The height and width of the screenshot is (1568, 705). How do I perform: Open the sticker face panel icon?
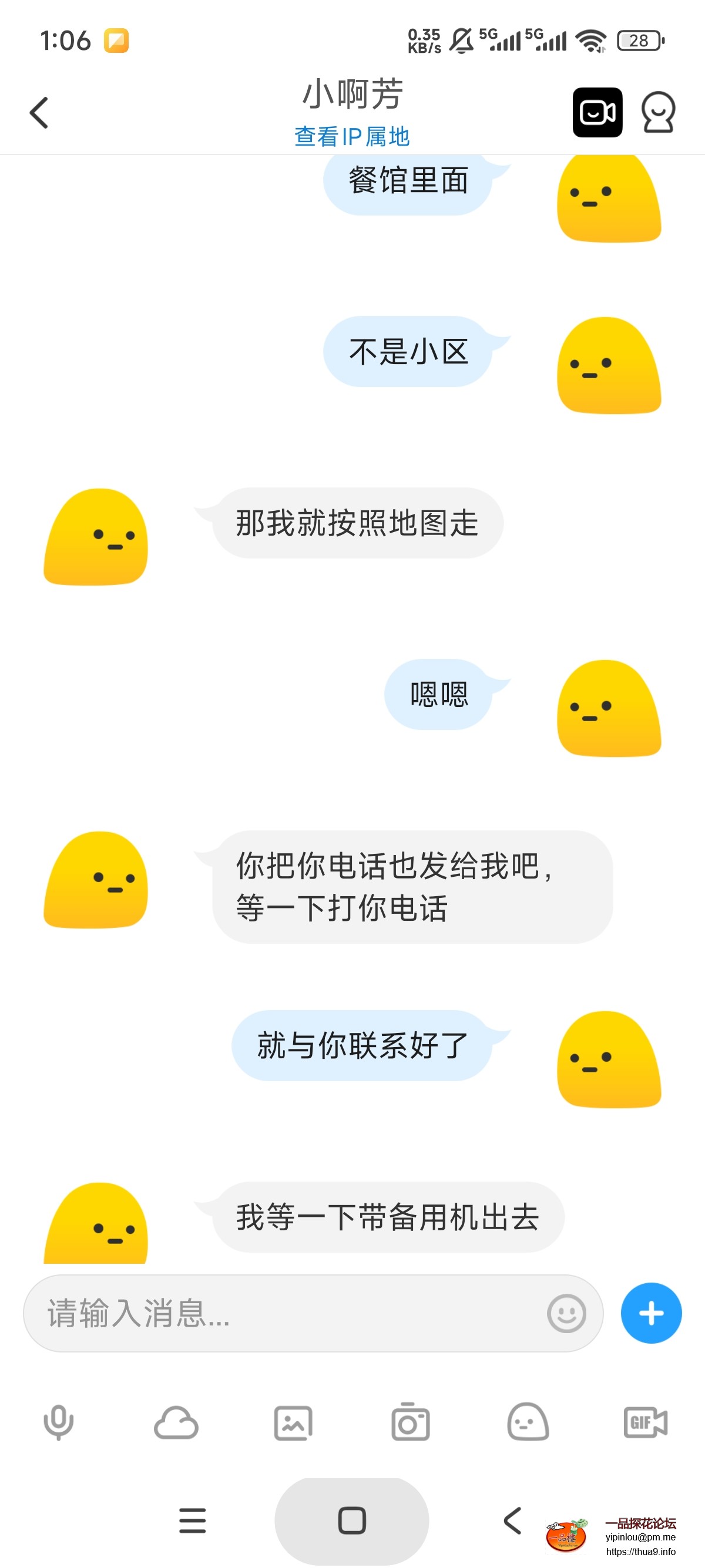point(527,1422)
